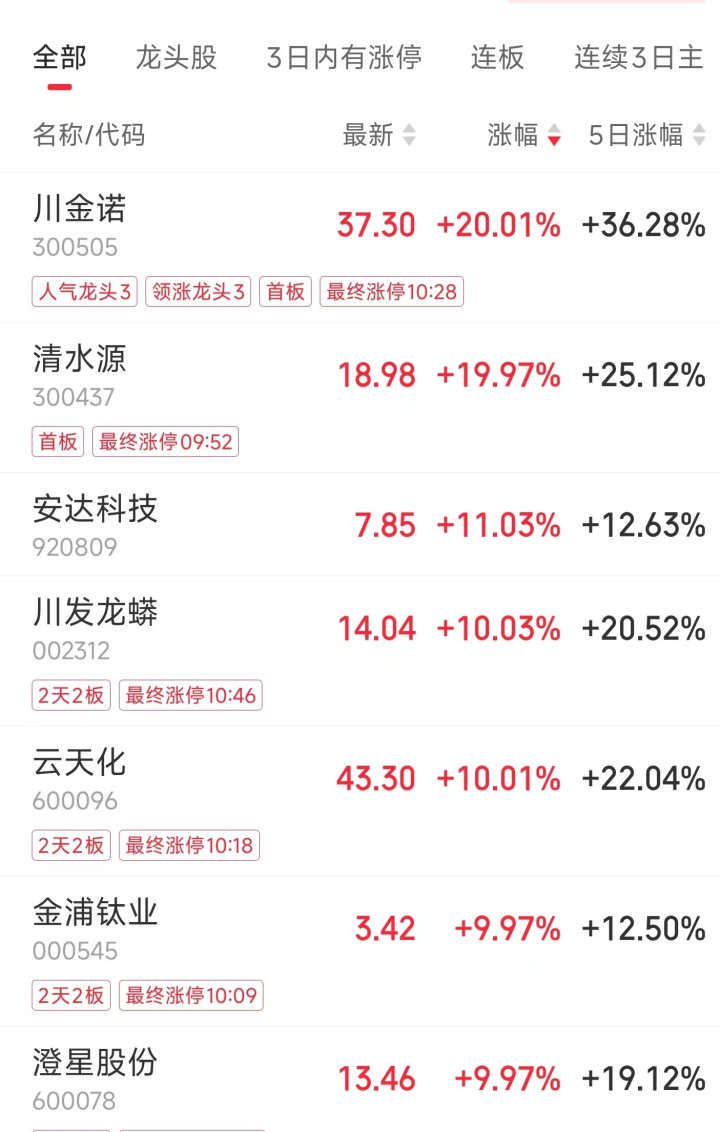Switch to the 龙头股 tab
Image resolution: width=720 pixels, height=1132 pixels.
[176, 58]
